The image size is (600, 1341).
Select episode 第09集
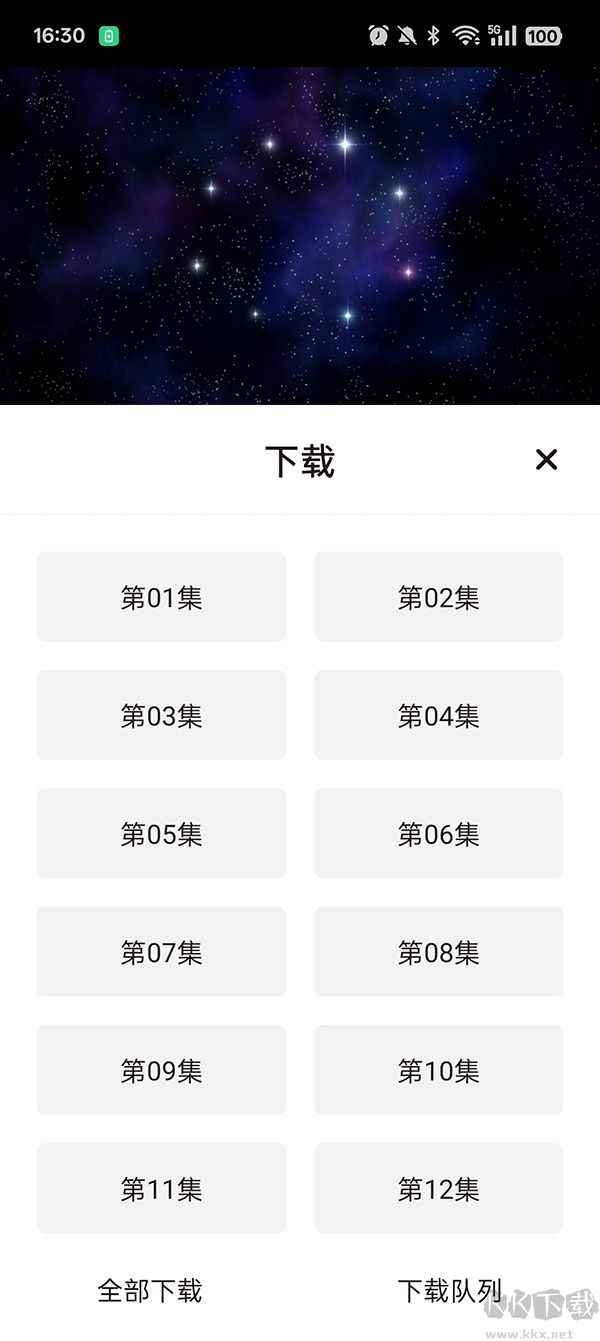[x=161, y=1070]
